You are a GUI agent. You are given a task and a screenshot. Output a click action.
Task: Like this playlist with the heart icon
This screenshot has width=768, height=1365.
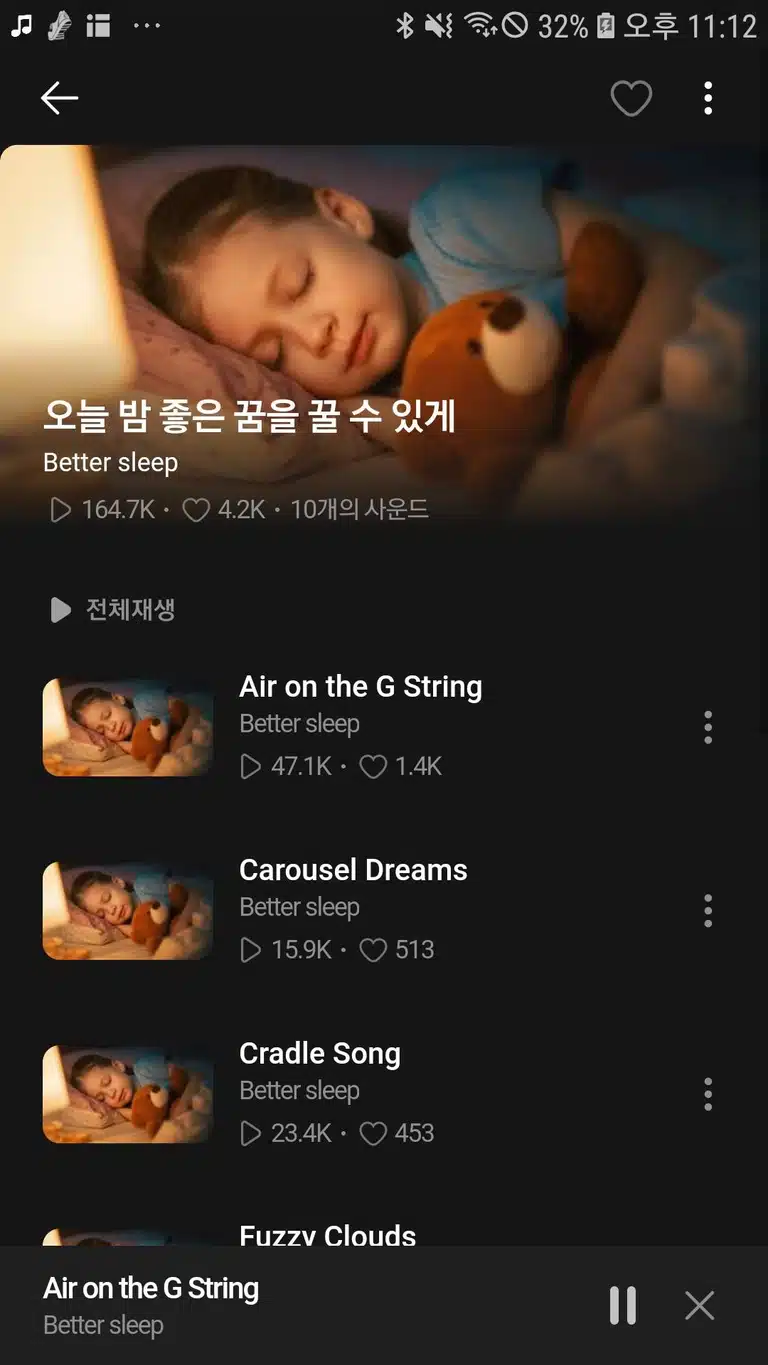click(x=631, y=98)
